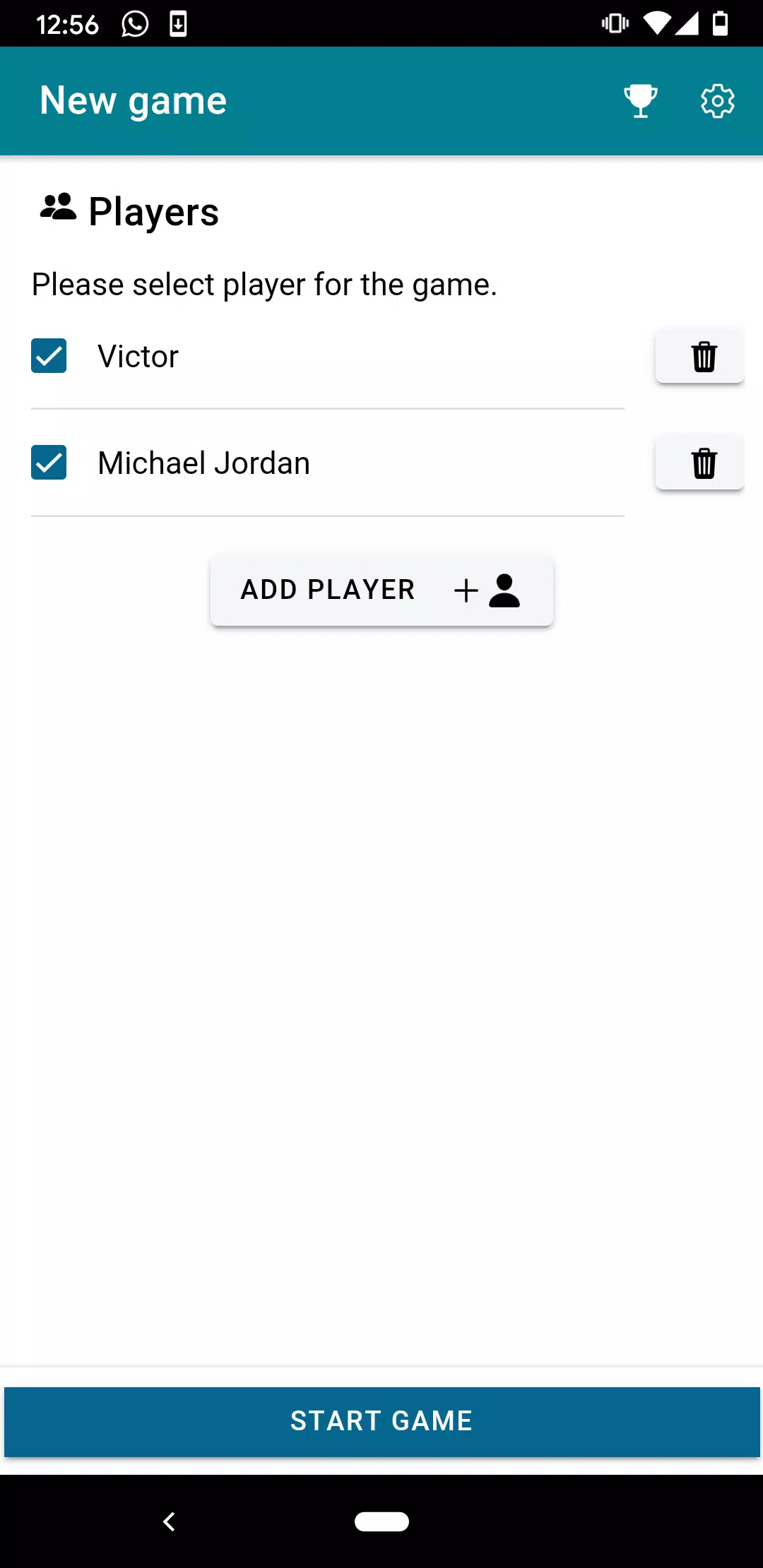Go back using system navigation
Image resolution: width=763 pixels, height=1568 pixels.
169,1521
